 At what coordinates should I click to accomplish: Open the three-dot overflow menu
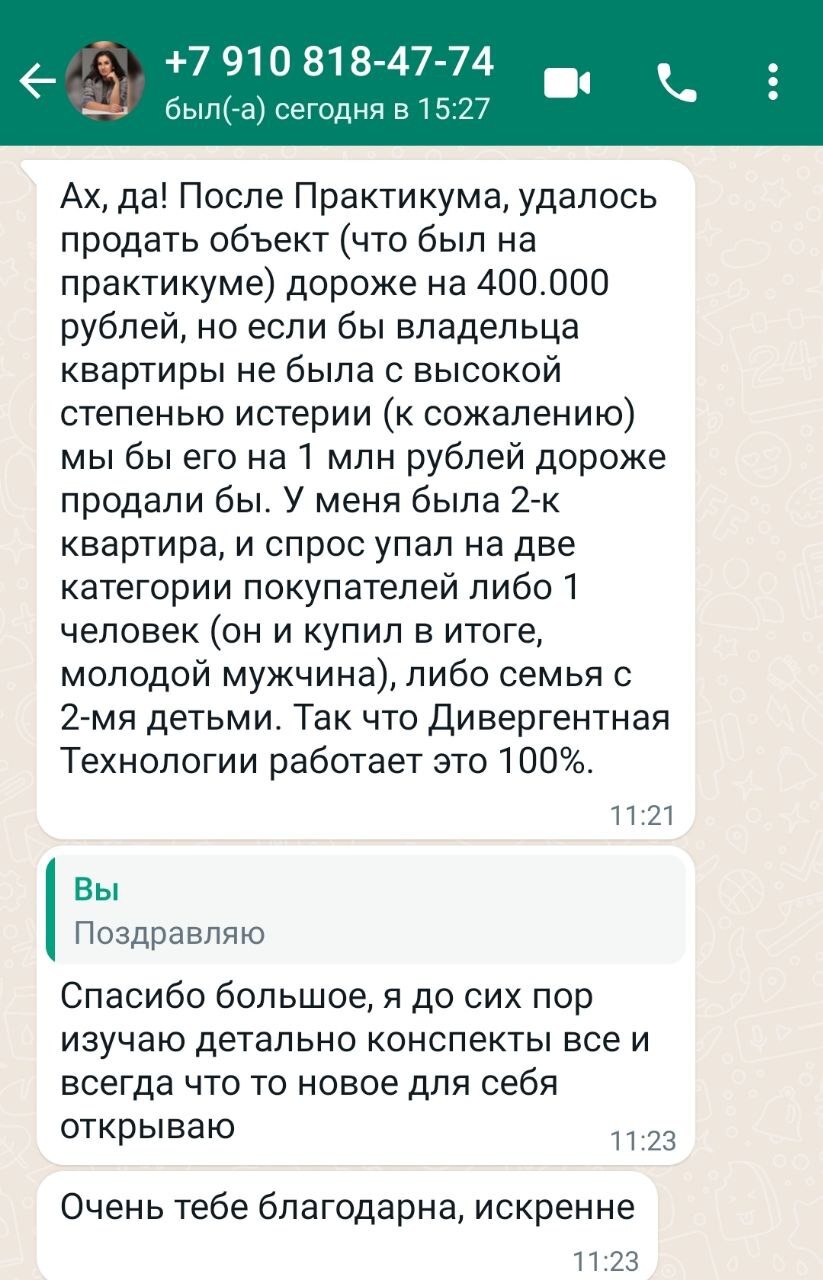pos(772,83)
